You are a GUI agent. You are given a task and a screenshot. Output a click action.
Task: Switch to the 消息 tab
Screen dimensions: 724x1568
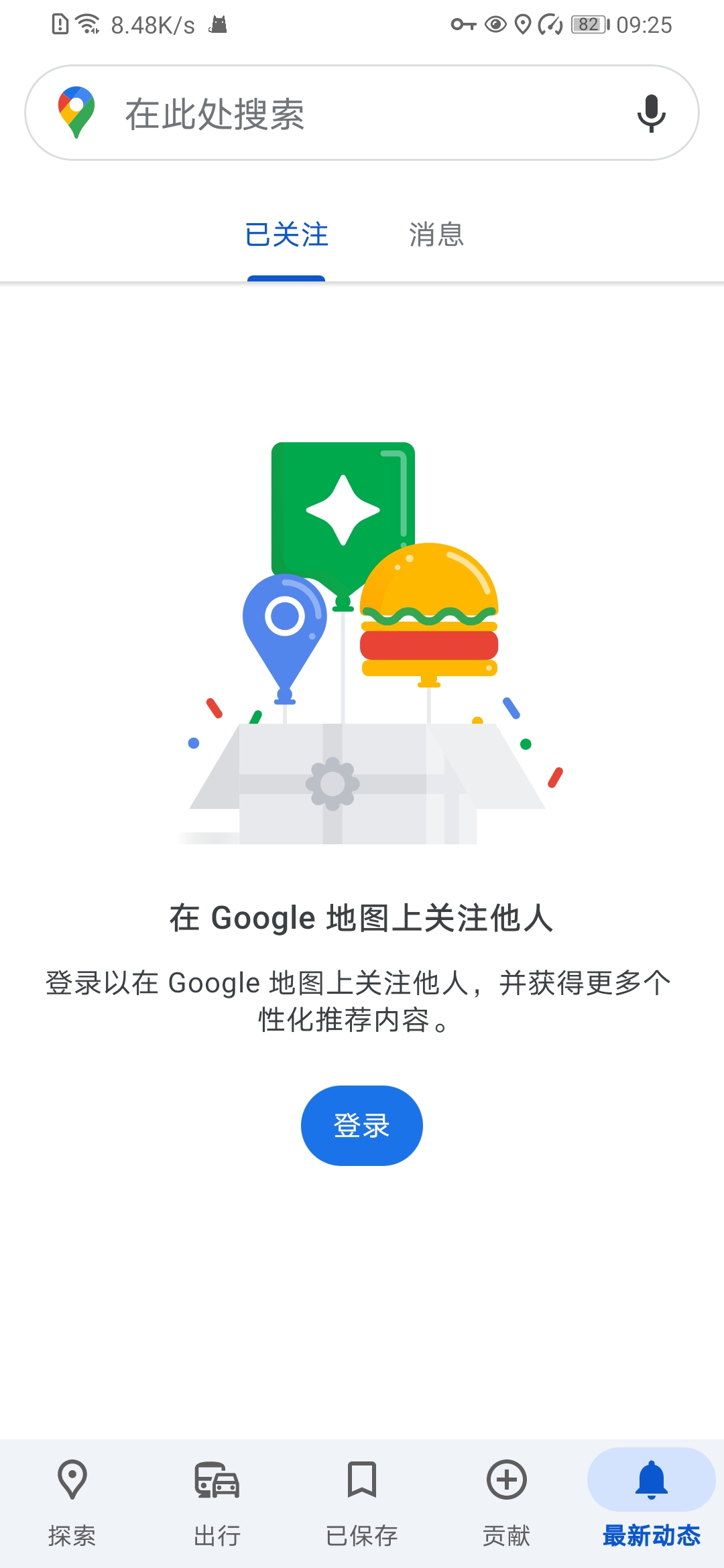click(436, 236)
